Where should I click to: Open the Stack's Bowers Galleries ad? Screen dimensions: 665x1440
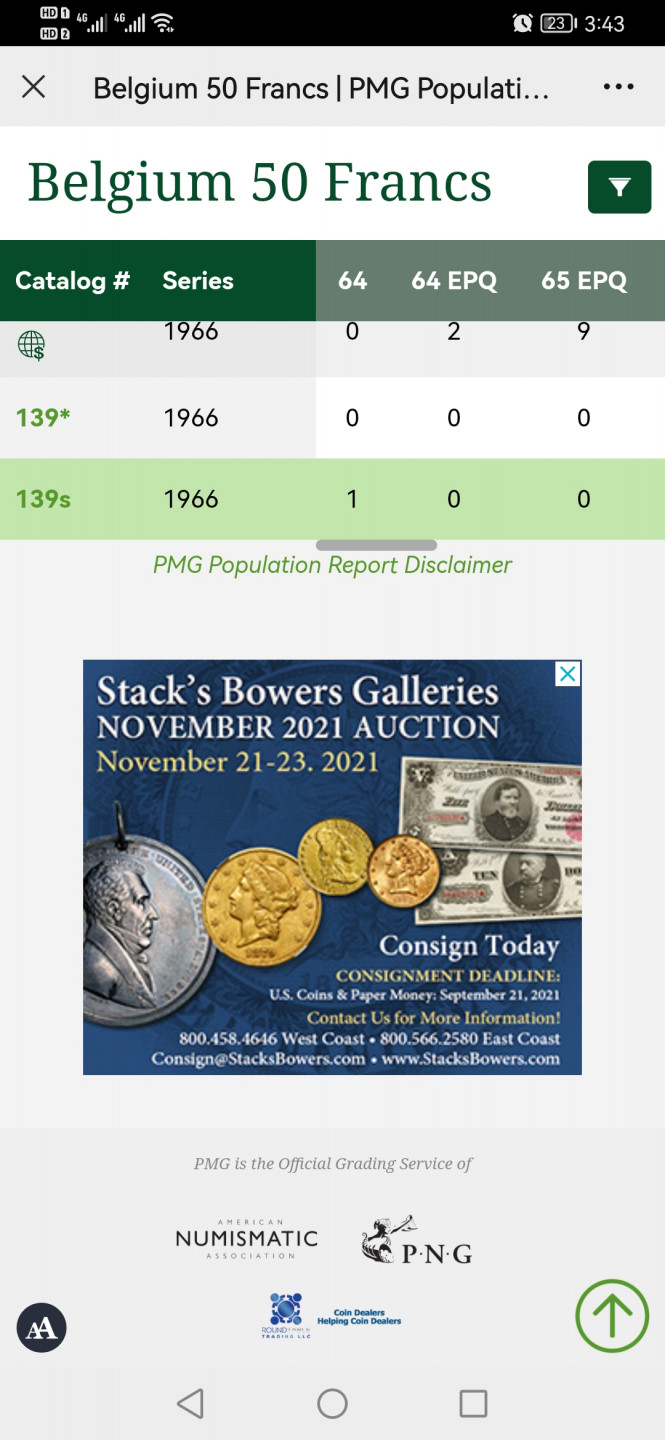click(332, 880)
